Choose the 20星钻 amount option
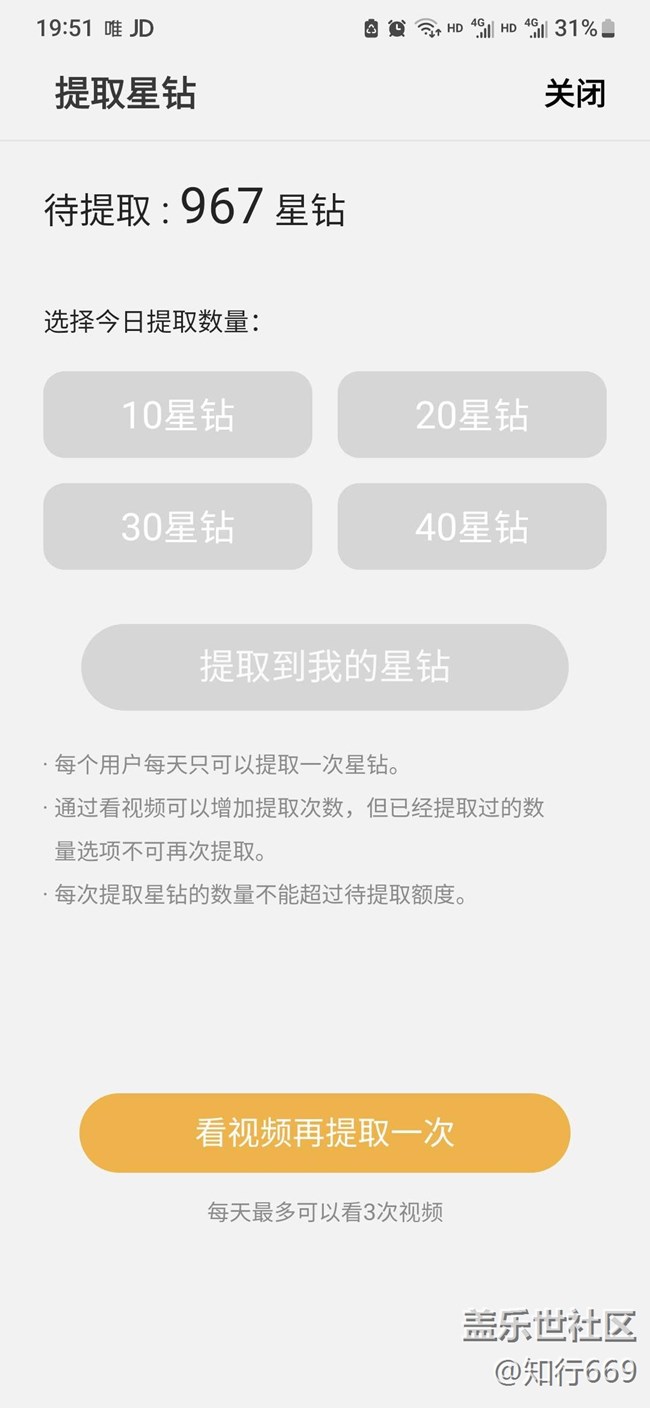 point(472,415)
